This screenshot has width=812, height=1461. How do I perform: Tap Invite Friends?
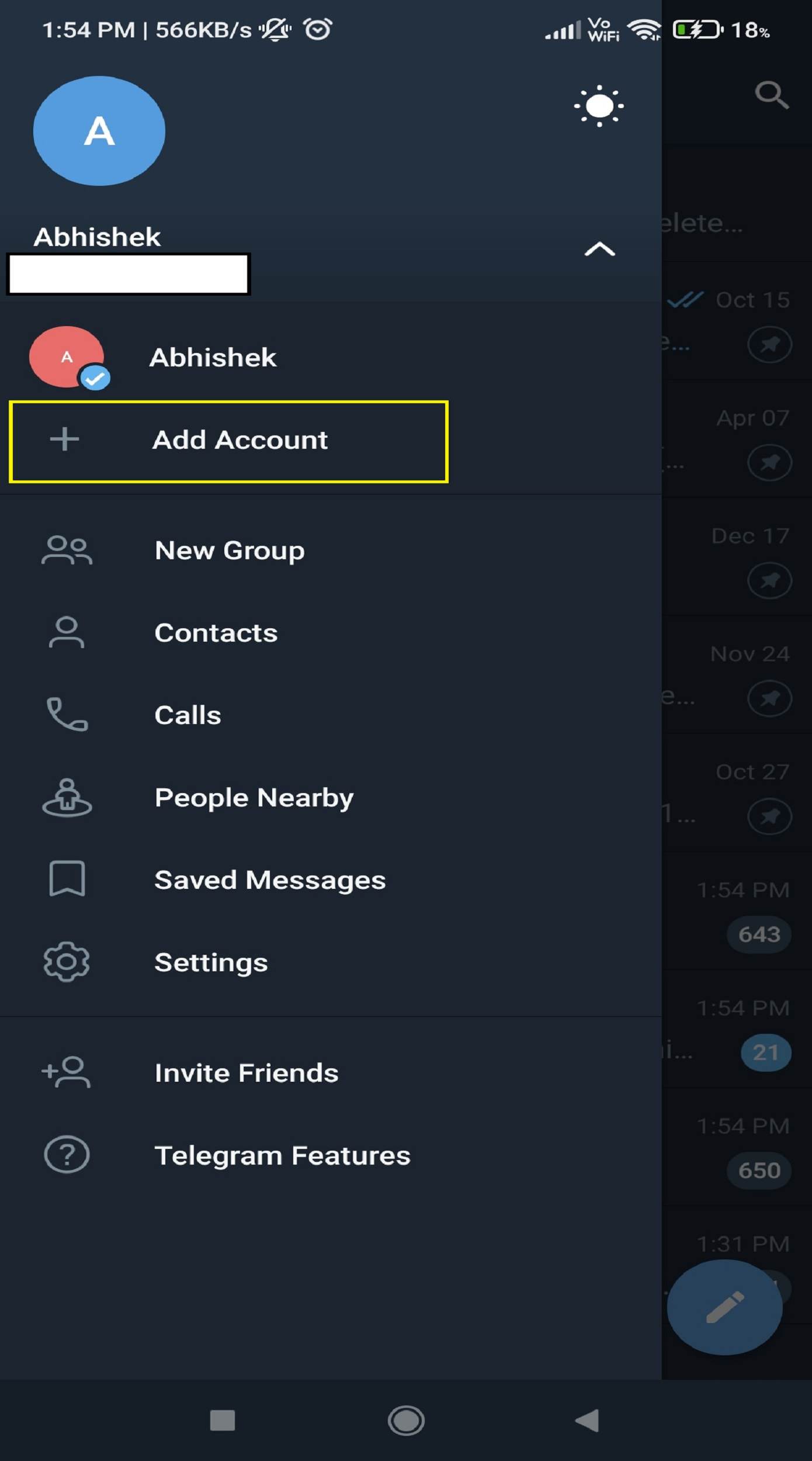pos(331,1073)
